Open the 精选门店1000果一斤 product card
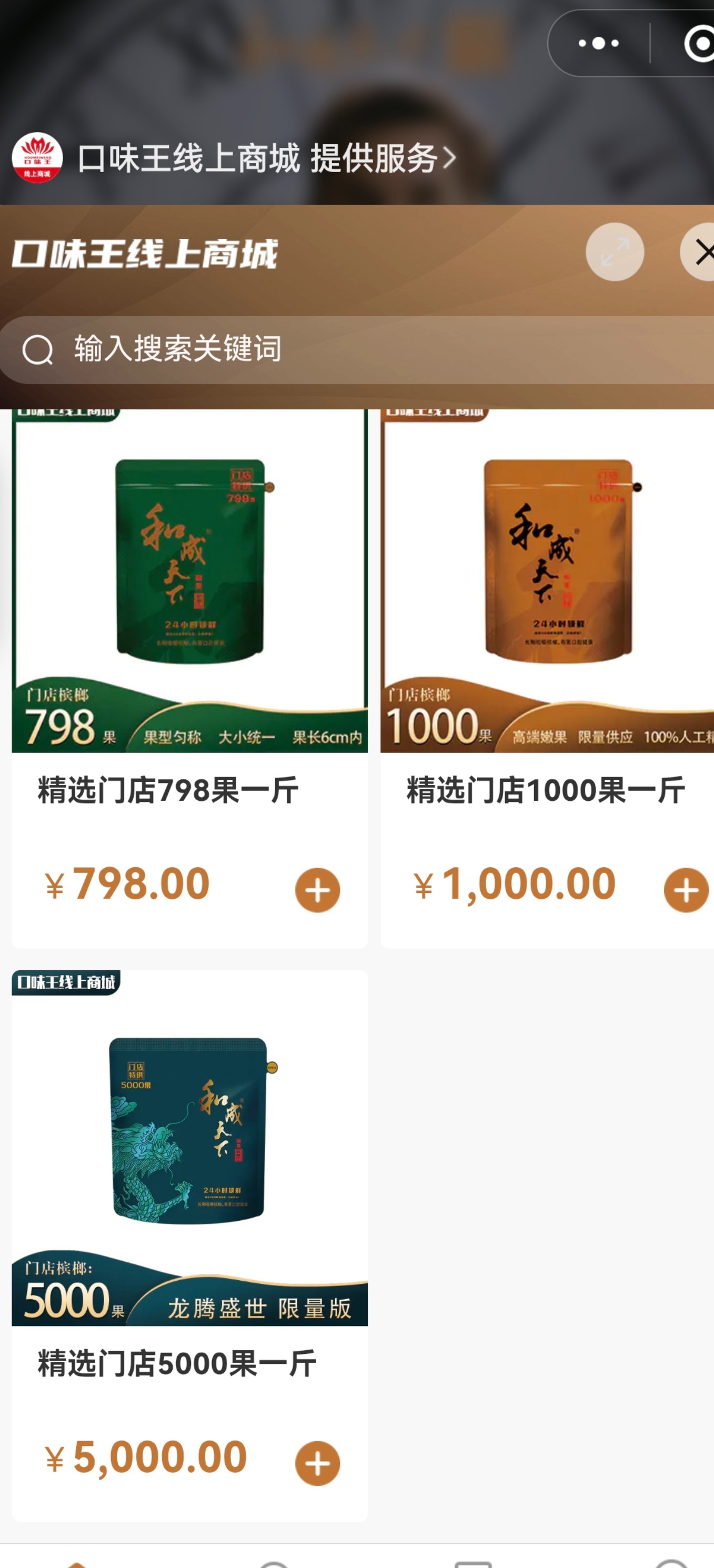Screen dimensions: 714x1568 click(x=546, y=609)
